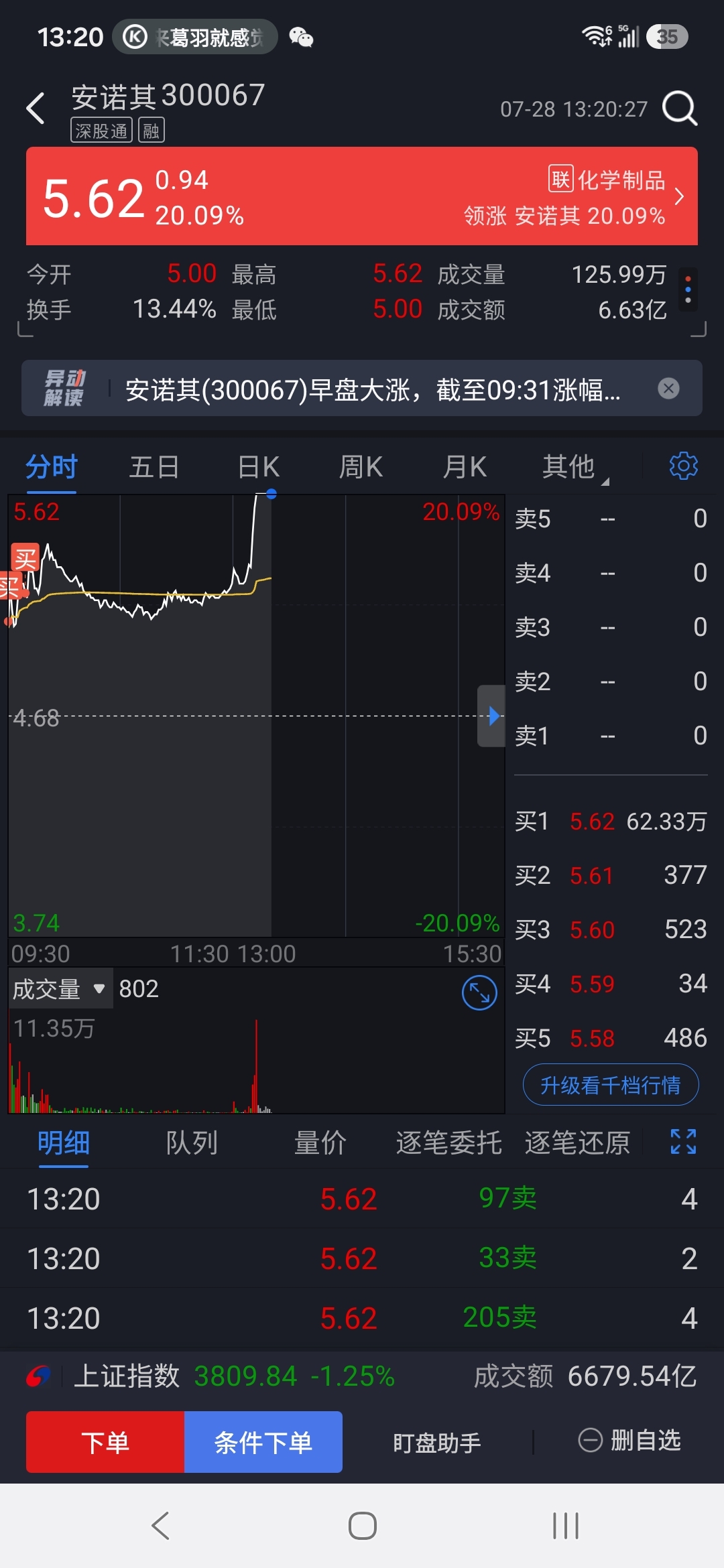Viewport: 724px width, 1568px height.
Task: Dismiss the 异动解读 news banner
Action: (x=668, y=389)
